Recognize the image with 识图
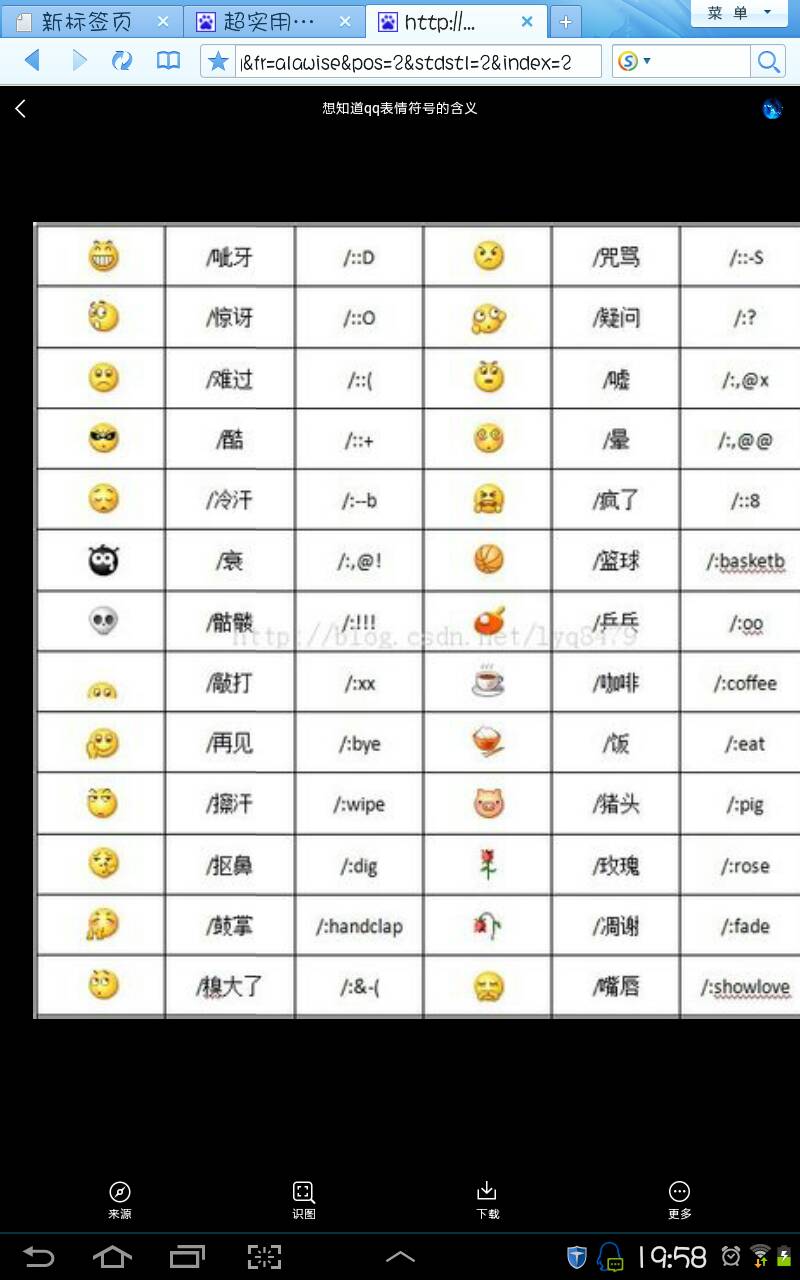Screen dimensions: 800x1280 [304, 1199]
